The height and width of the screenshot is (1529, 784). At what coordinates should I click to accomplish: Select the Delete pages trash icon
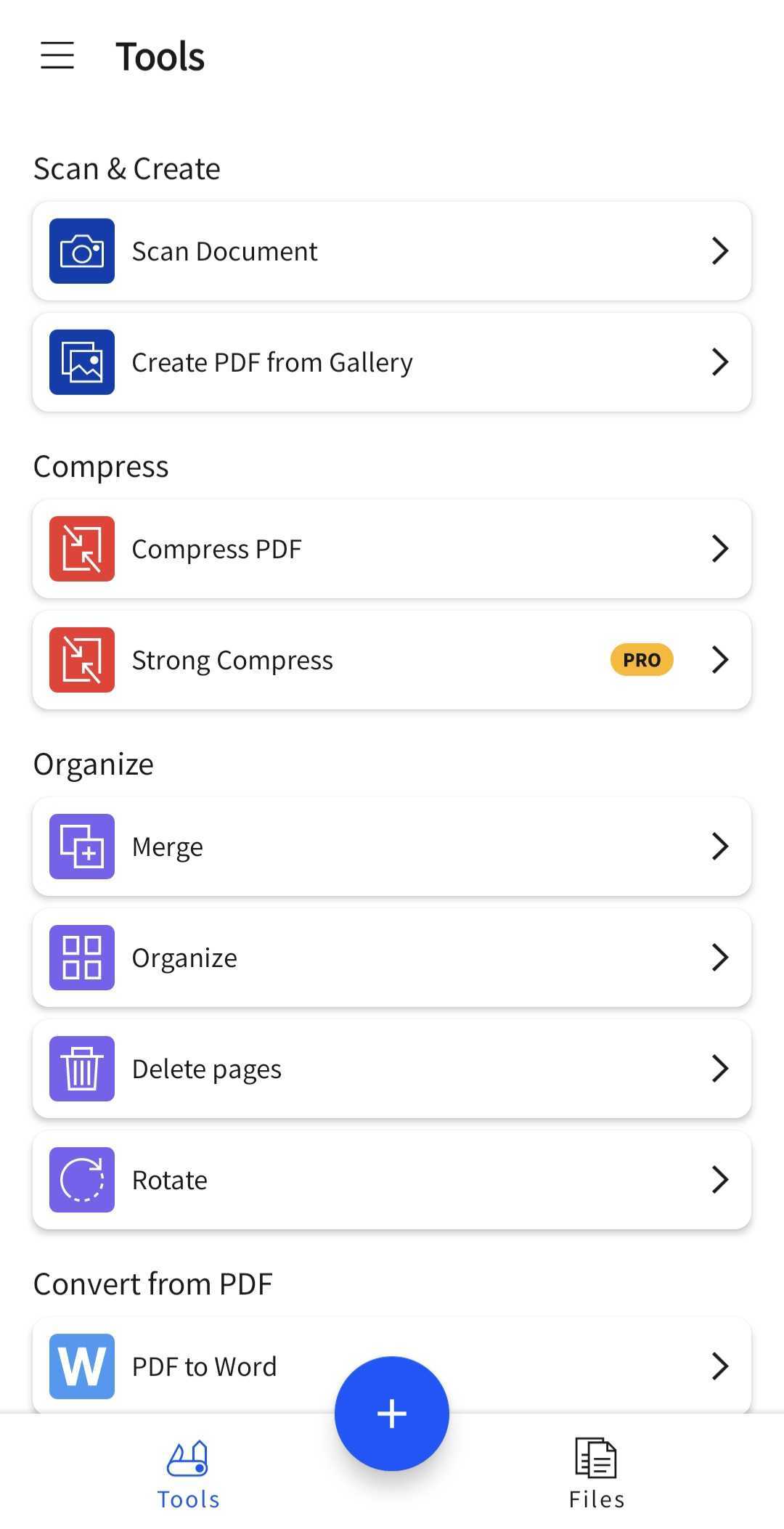[81, 1069]
